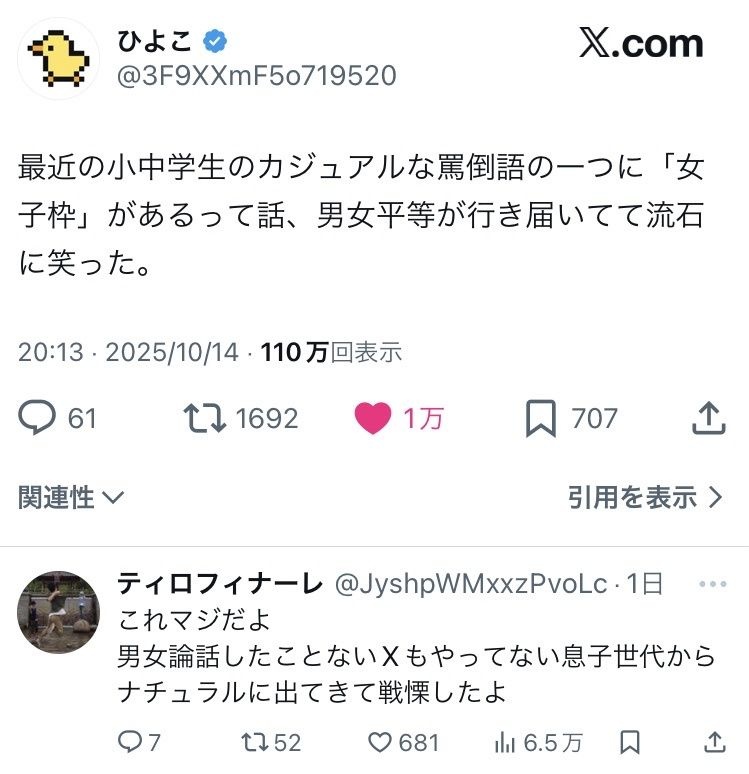Reply to ティロフィナーレ's comment

(x=131, y=742)
